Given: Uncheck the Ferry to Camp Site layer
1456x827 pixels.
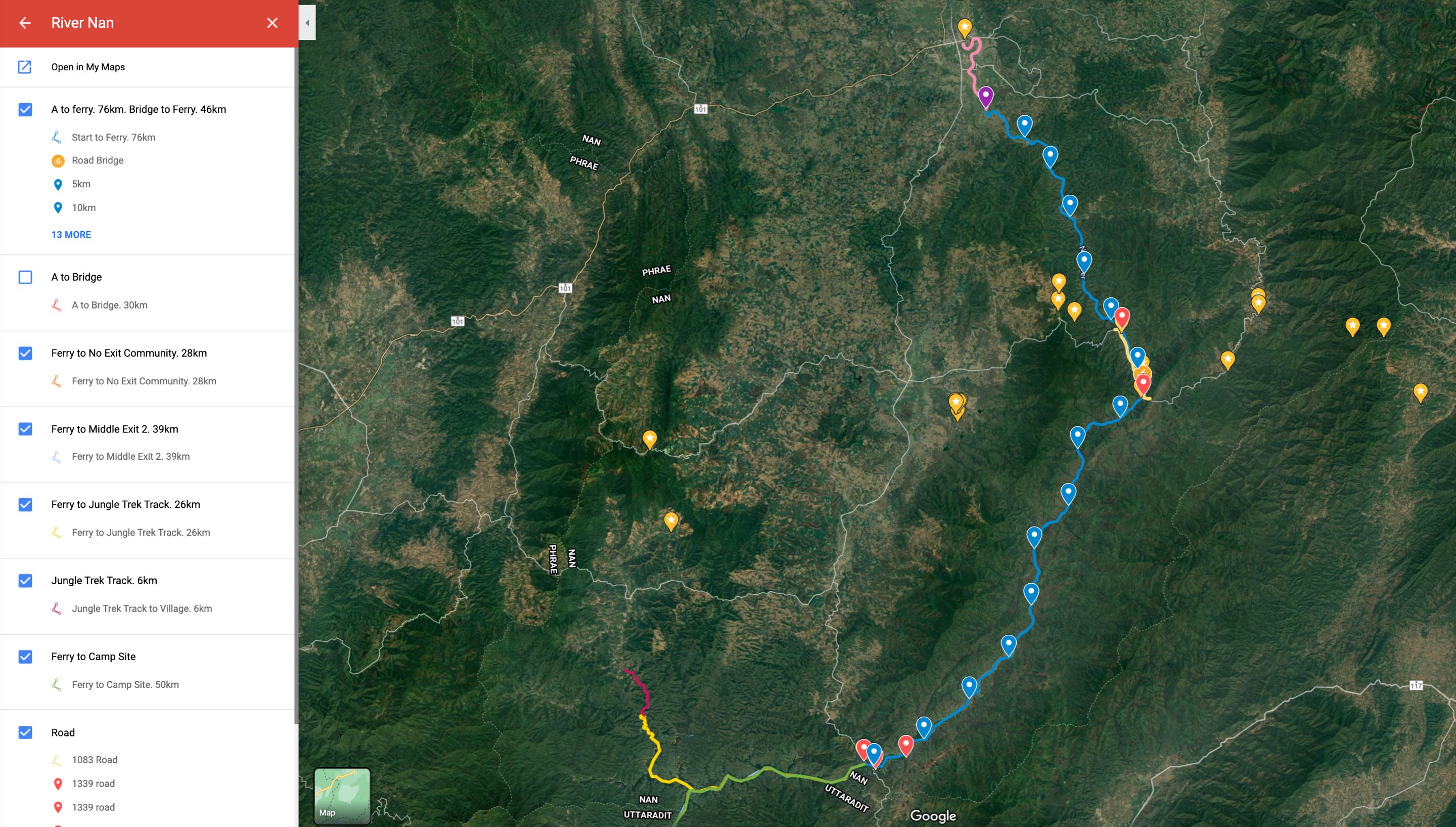Looking at the screenshot, I should click(x=25, y=657).
